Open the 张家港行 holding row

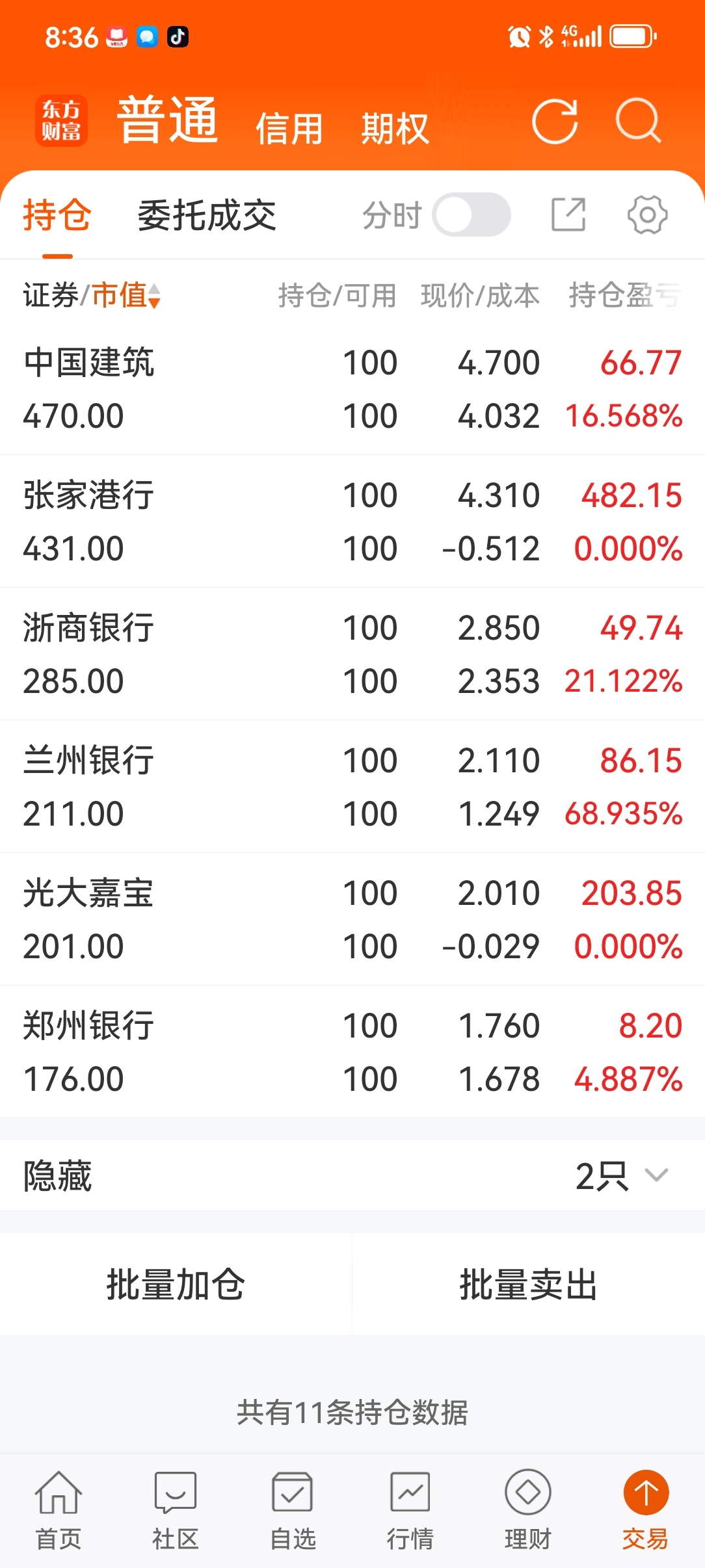coord(352,521)
